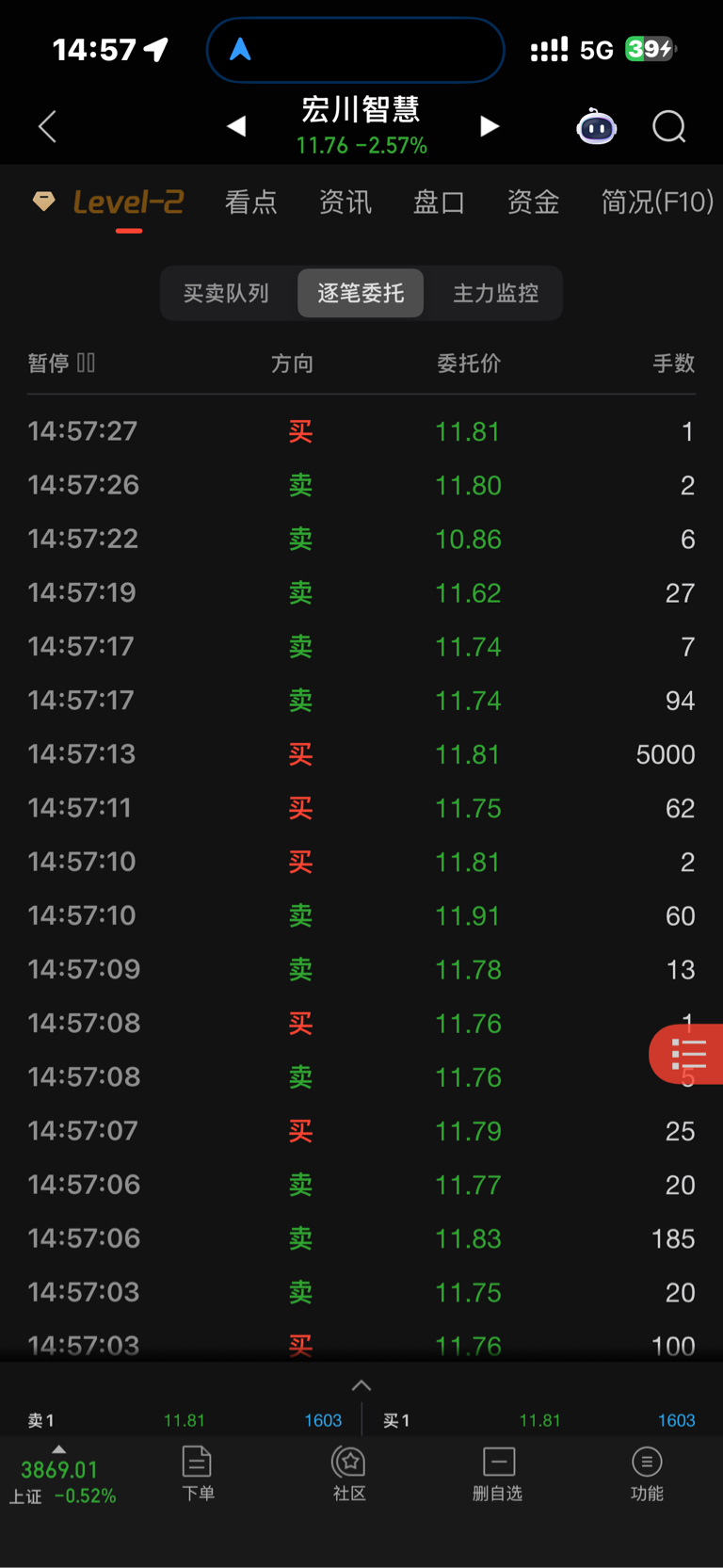
Task: Open the 资金 tab
Action: 533,202
